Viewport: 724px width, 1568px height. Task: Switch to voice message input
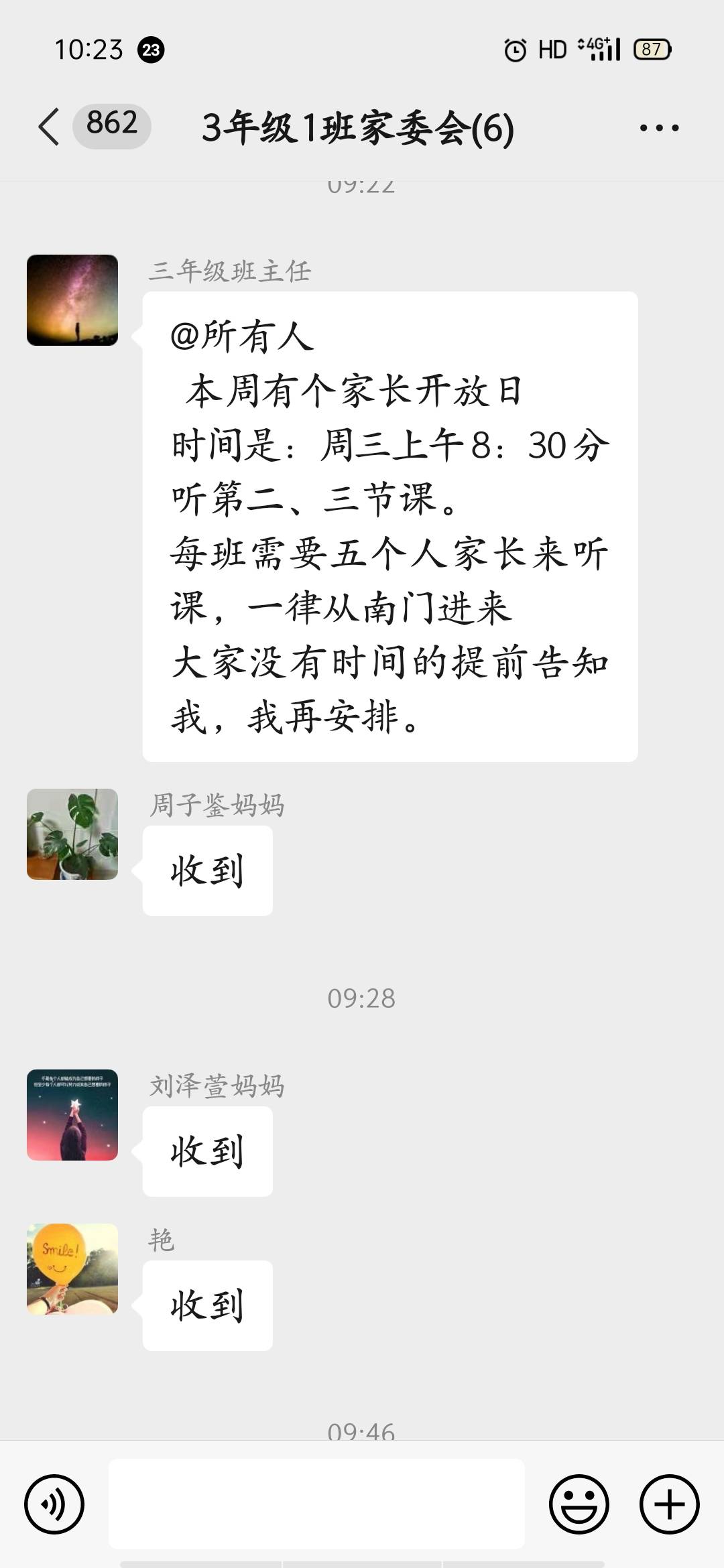[x=54, y=1504]
